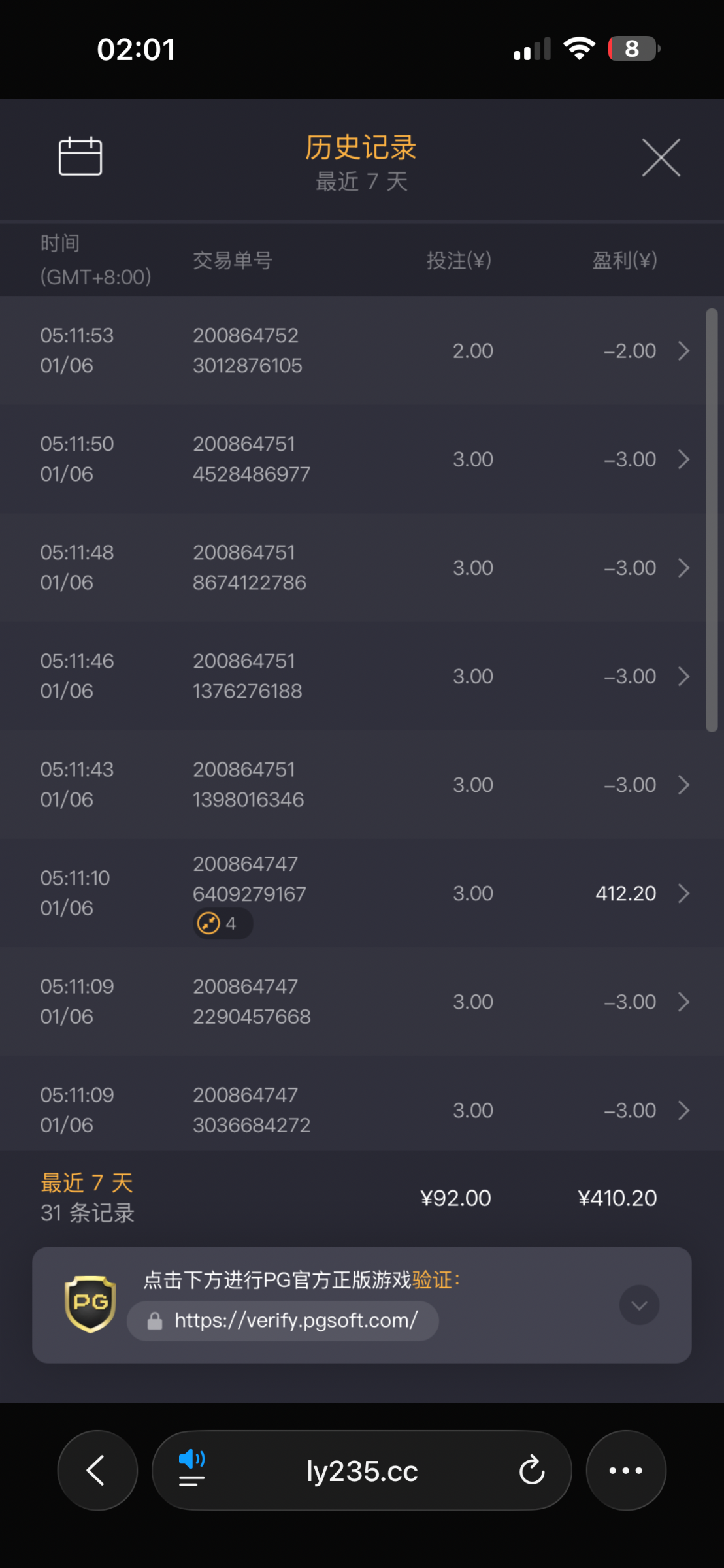Close the history records panel

point(661,157)
